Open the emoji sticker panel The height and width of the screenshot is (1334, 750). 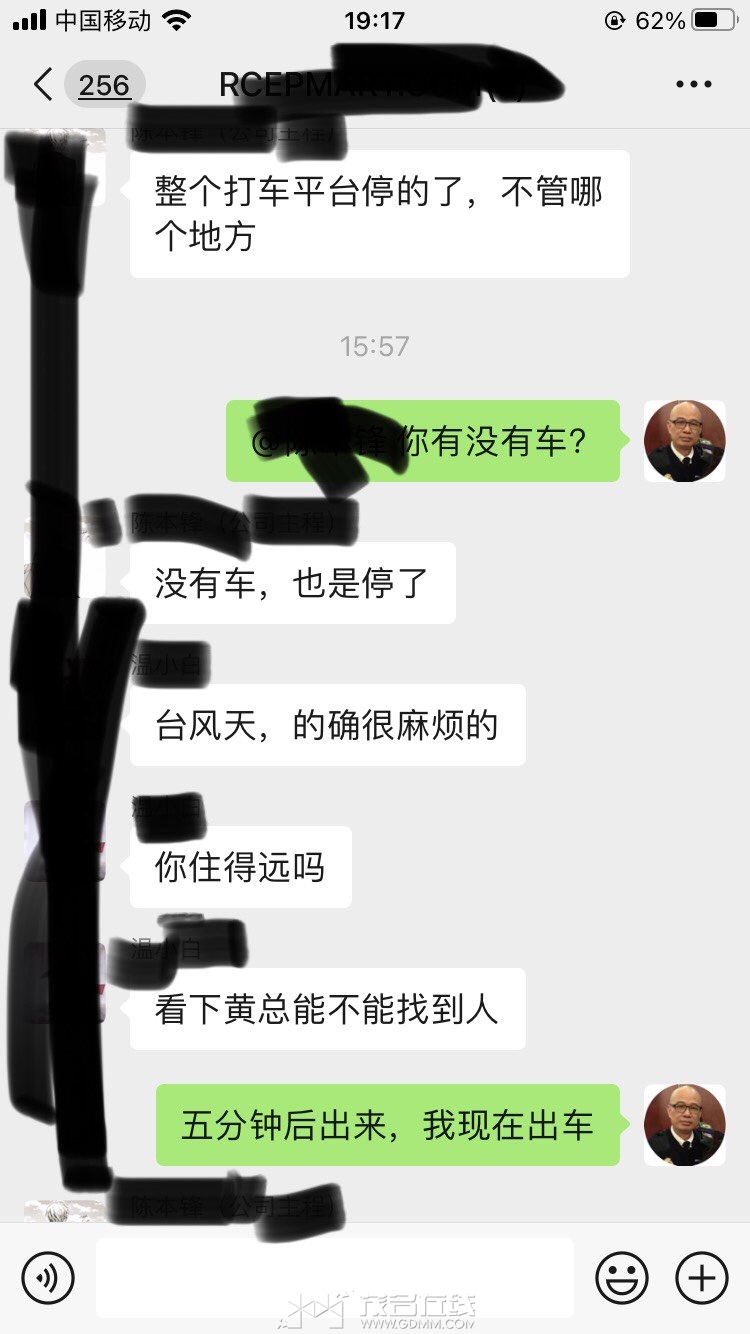click(x=622, y=1277)
